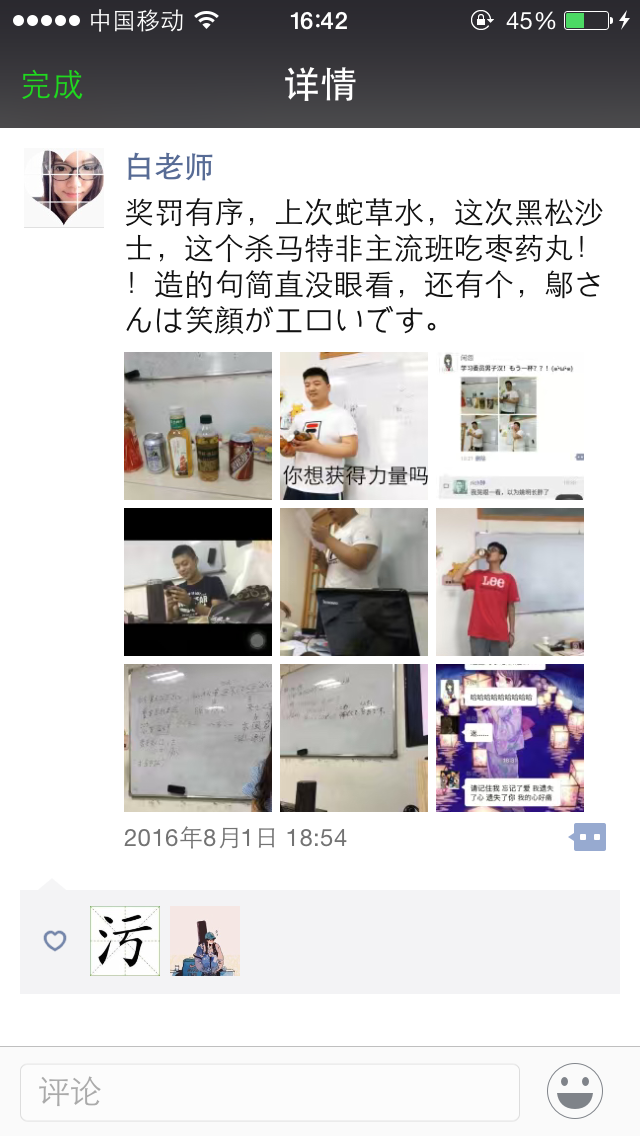
Task: Open photo of man drinking beside laptop
Action: pyautogui.click(x=354, y=582)
